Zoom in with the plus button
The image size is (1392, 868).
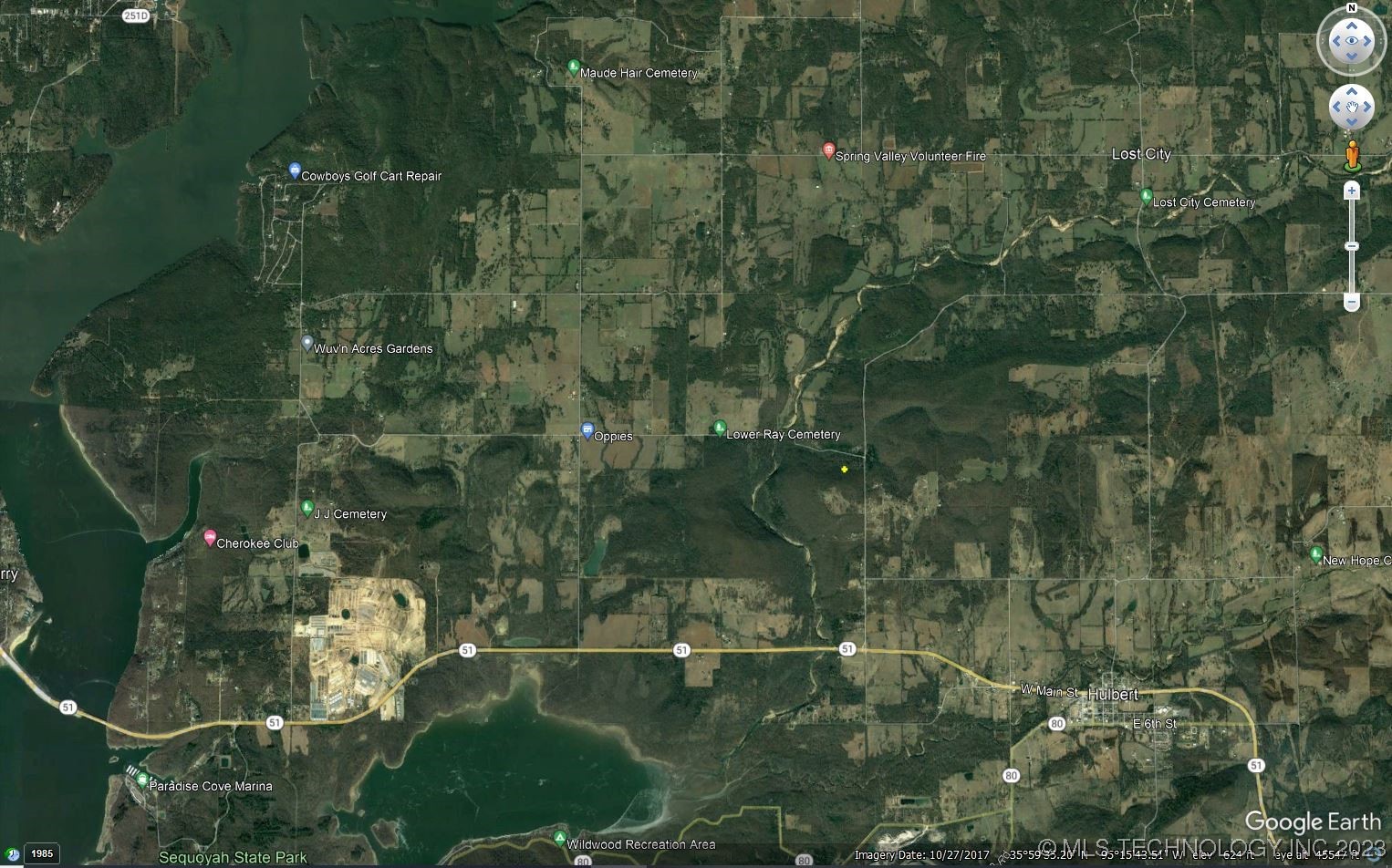[x=1352, y=191]
